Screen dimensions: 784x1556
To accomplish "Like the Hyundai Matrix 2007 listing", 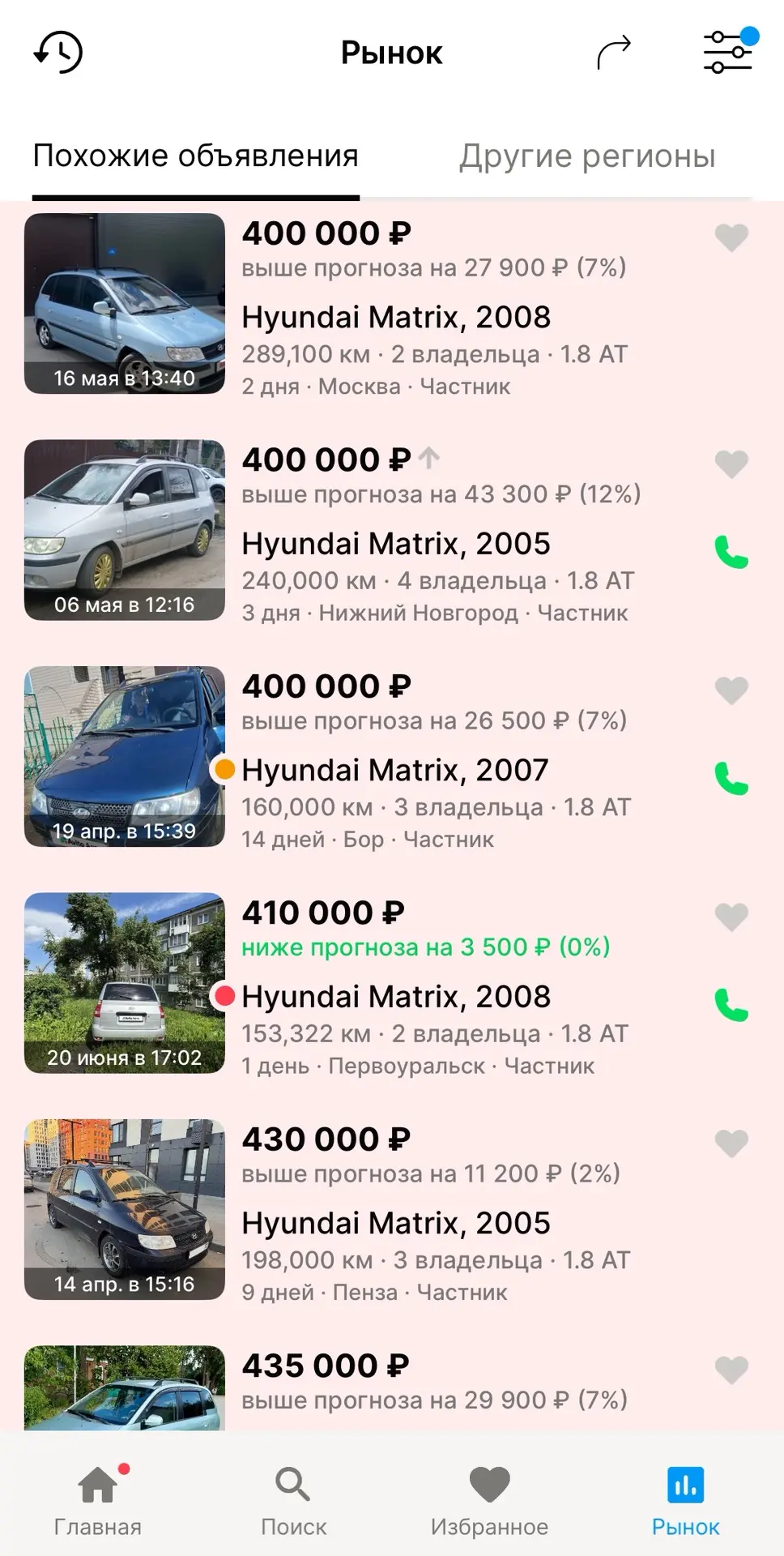I will [x=731, y=690].
